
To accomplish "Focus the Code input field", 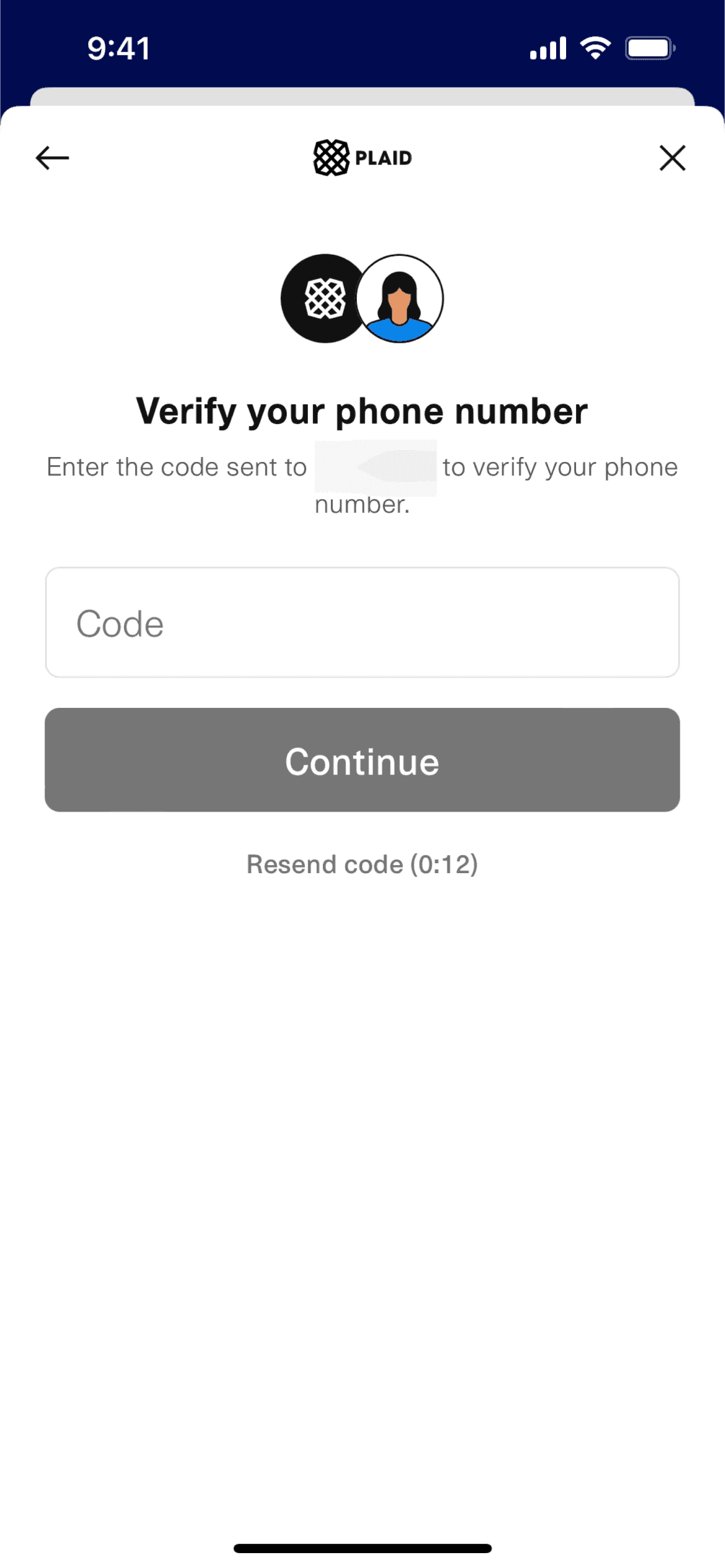I will click(362, 622).
